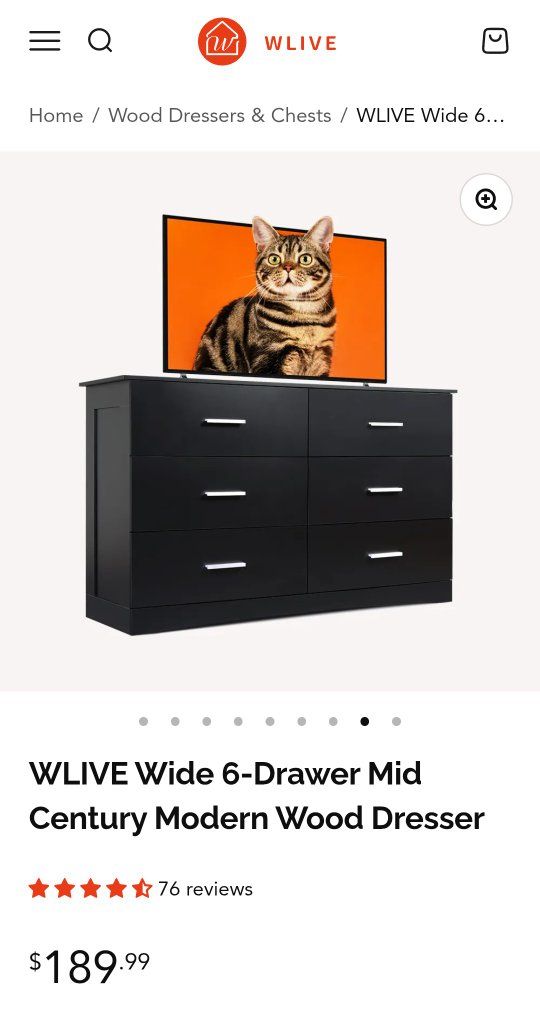Open the search icon
The image size is (540, 1031).
tap(100, 41)
